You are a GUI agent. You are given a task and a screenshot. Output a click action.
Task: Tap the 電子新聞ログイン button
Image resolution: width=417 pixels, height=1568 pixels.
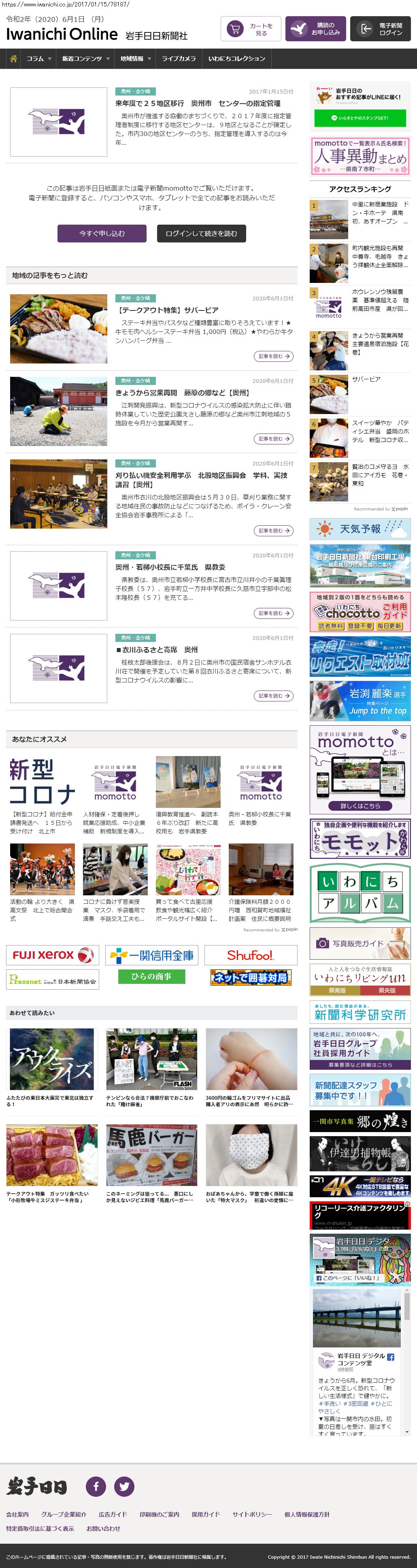[380, 29]
